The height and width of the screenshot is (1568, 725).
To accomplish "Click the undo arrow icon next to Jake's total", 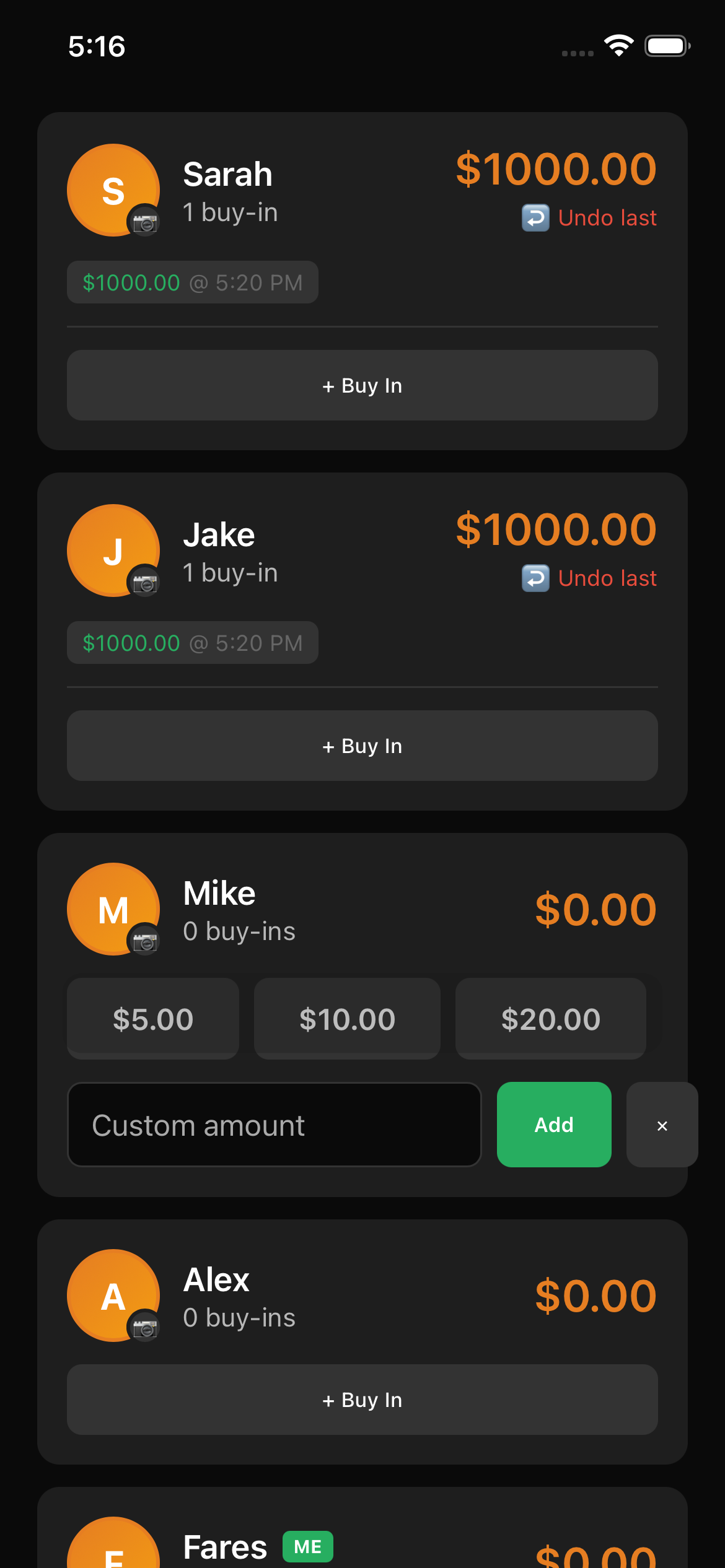I will point(535,578).
